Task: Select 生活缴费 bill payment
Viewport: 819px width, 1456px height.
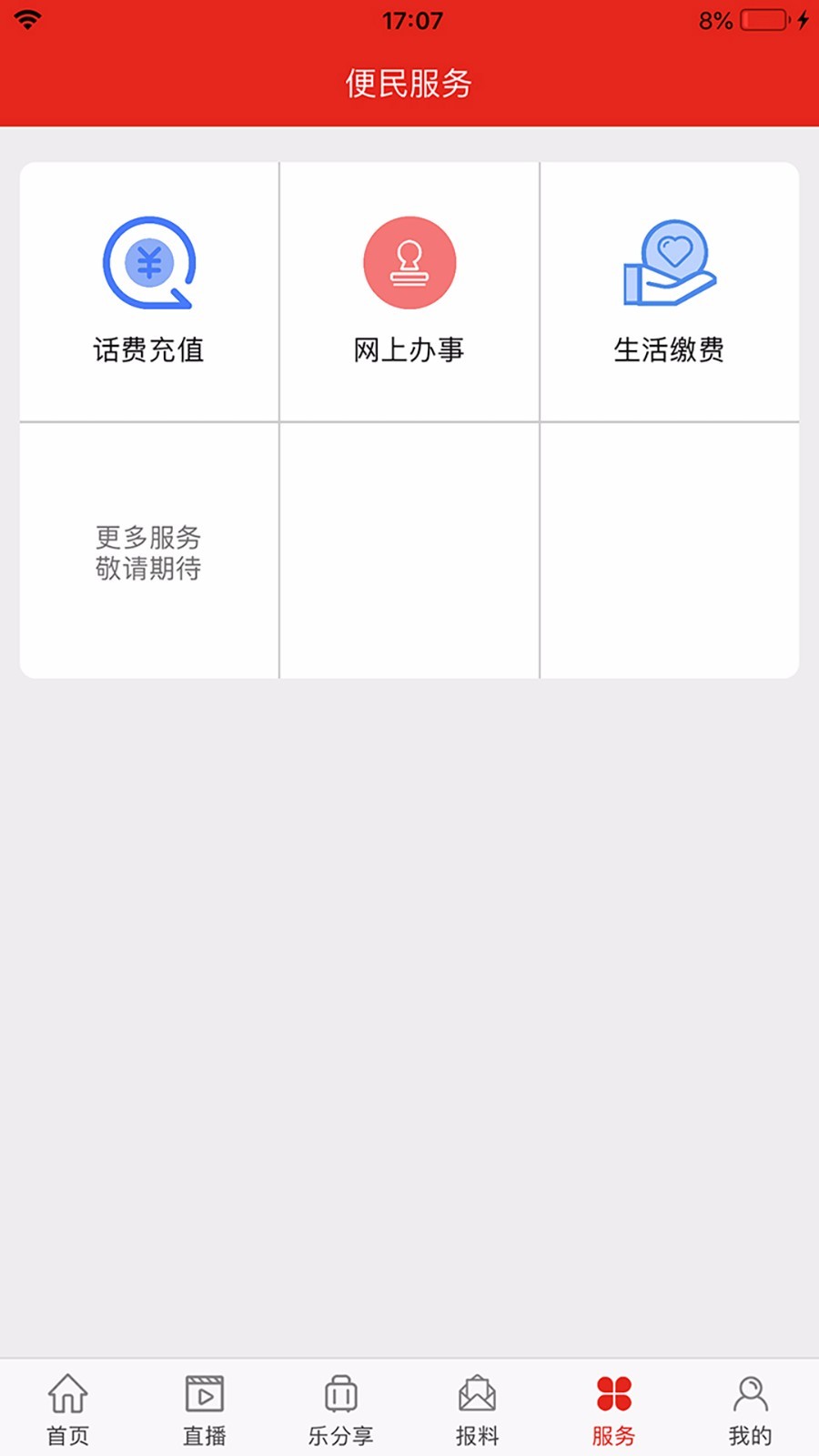Action: click(670, 291)
